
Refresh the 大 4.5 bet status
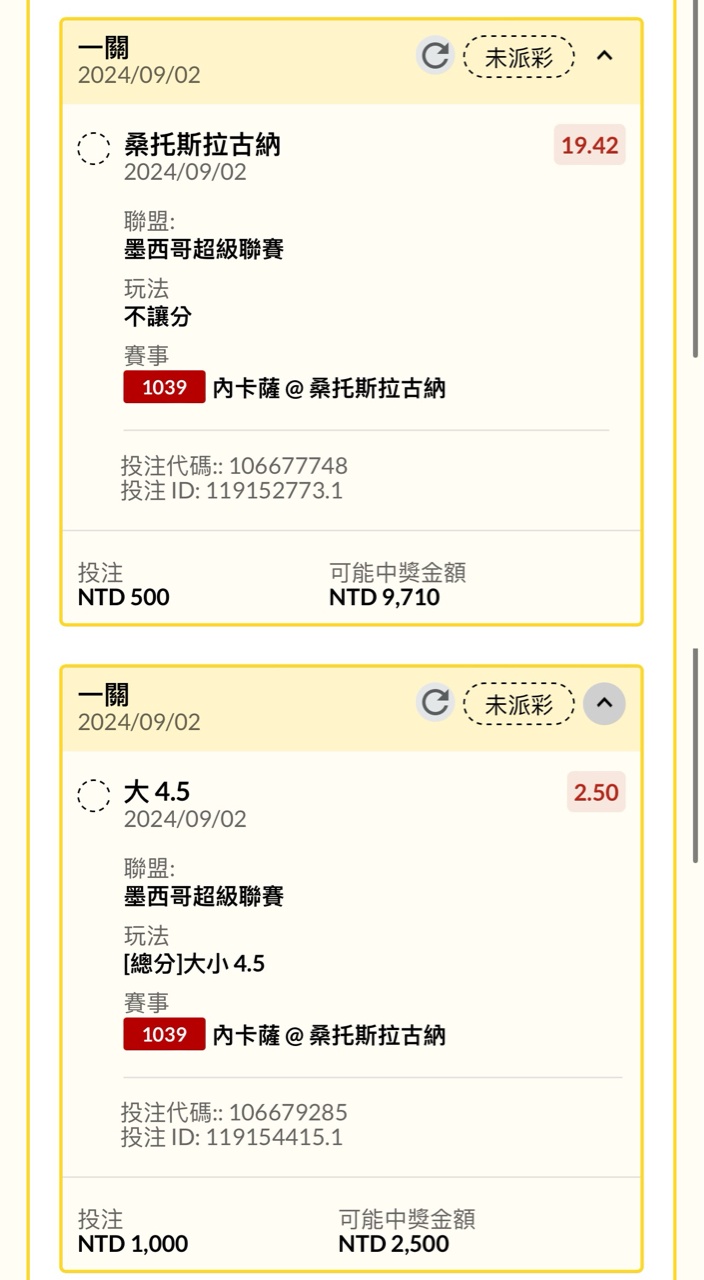click(435, 703)
